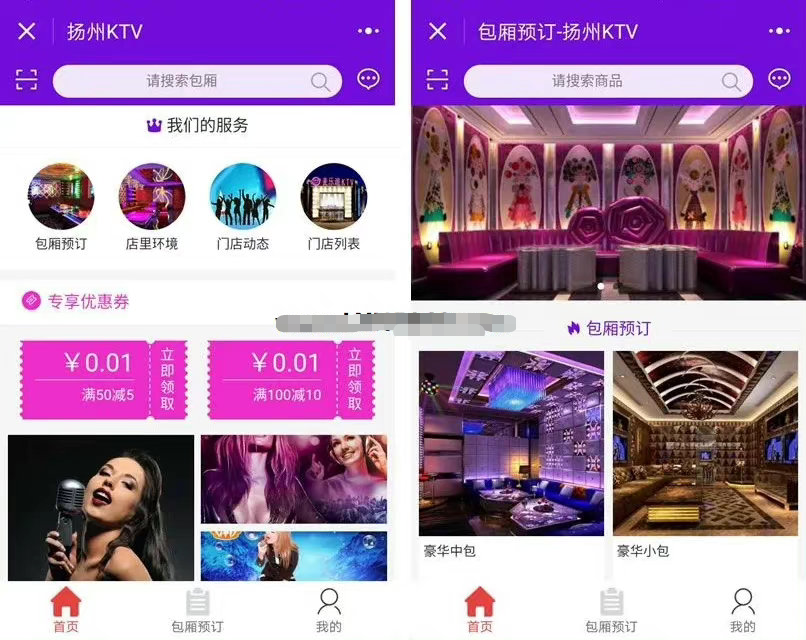The width and height of the screenshot is (806, 640).
Task: Close the 扬州KTV home page
Action: pos(27,31)
